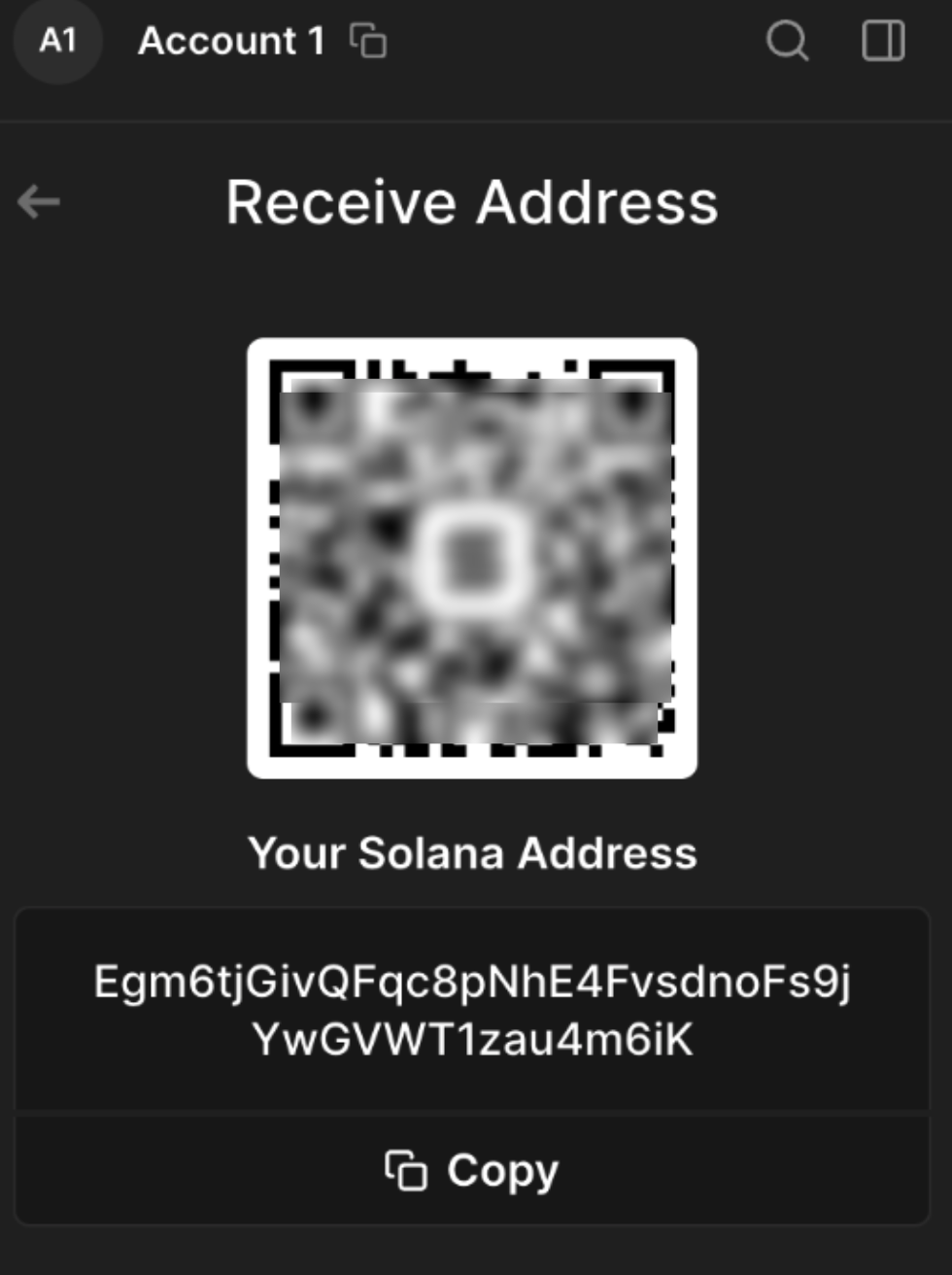Open the magnifying glass search tool
Screen dimensions: 952x1275
(788, 42)
